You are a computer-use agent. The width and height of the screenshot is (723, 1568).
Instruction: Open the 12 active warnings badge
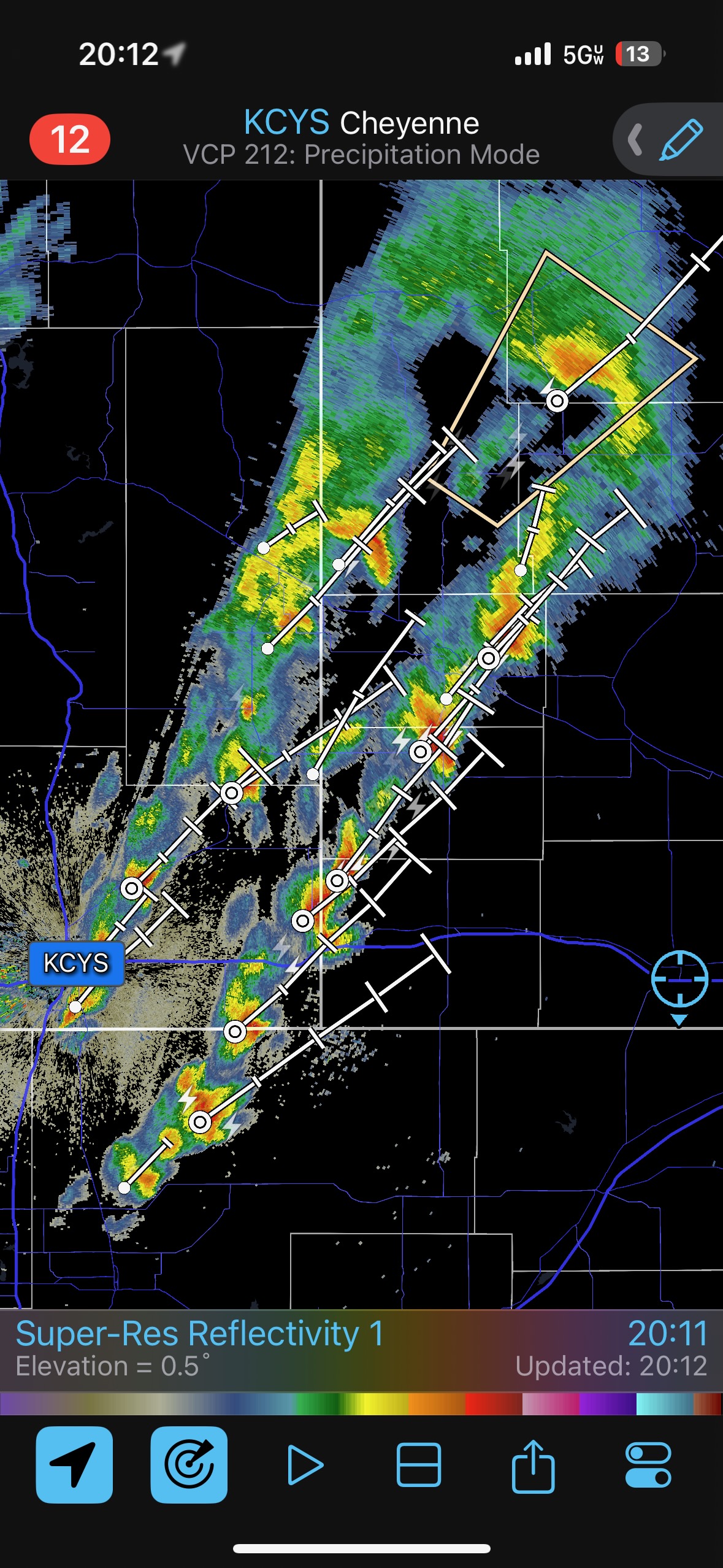70,139
